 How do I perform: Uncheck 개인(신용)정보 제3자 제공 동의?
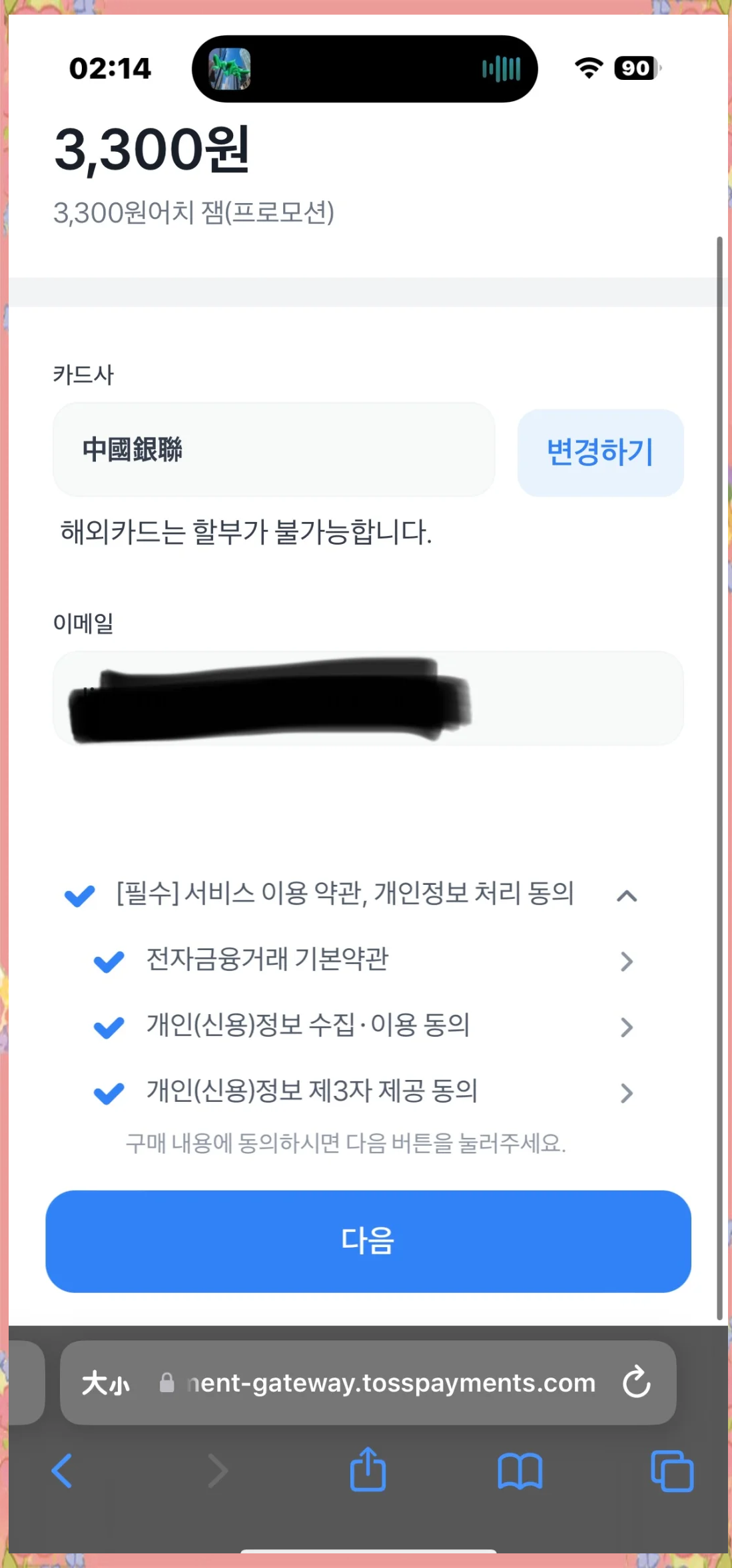pos(109,1093)
